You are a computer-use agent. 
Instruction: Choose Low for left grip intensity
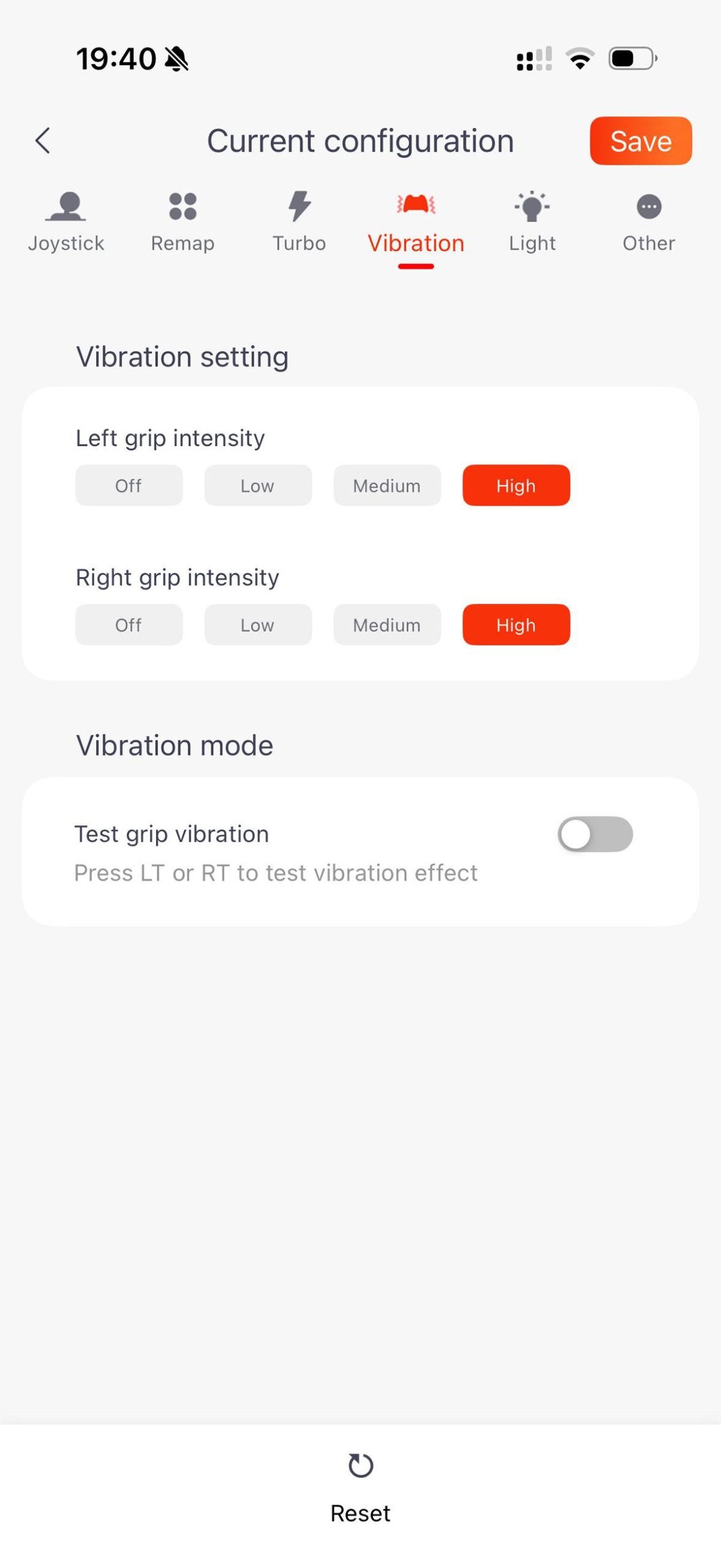click(258, 485)
